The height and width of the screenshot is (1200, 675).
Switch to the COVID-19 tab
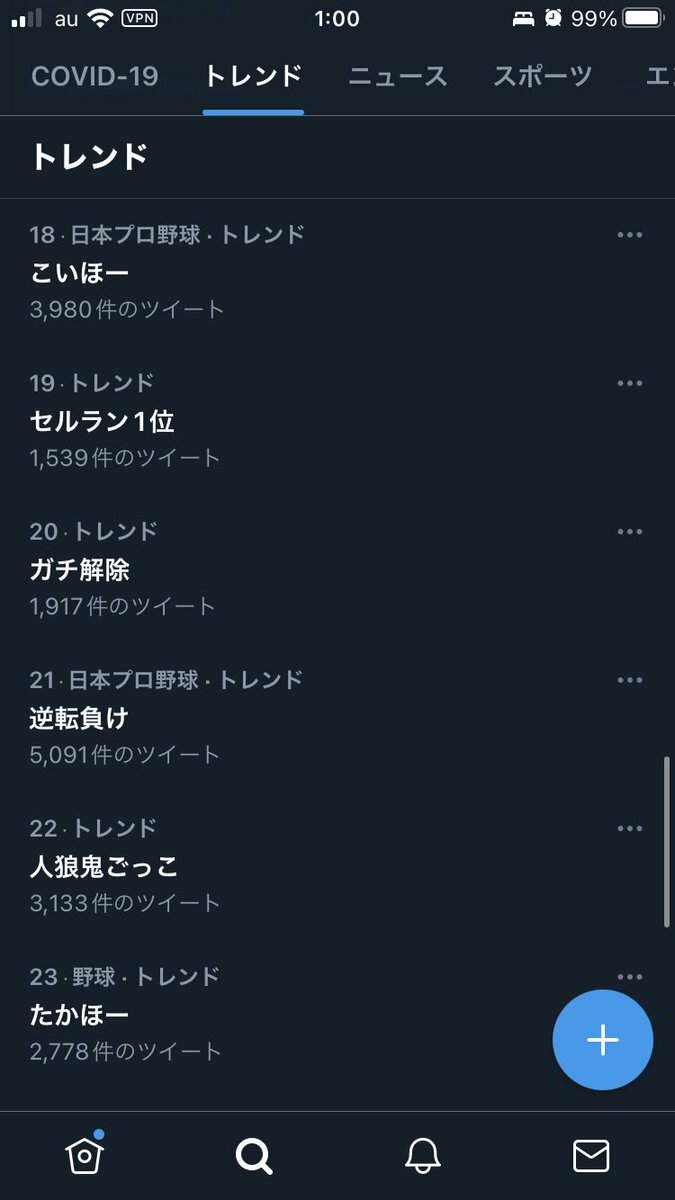click(95, 76)
